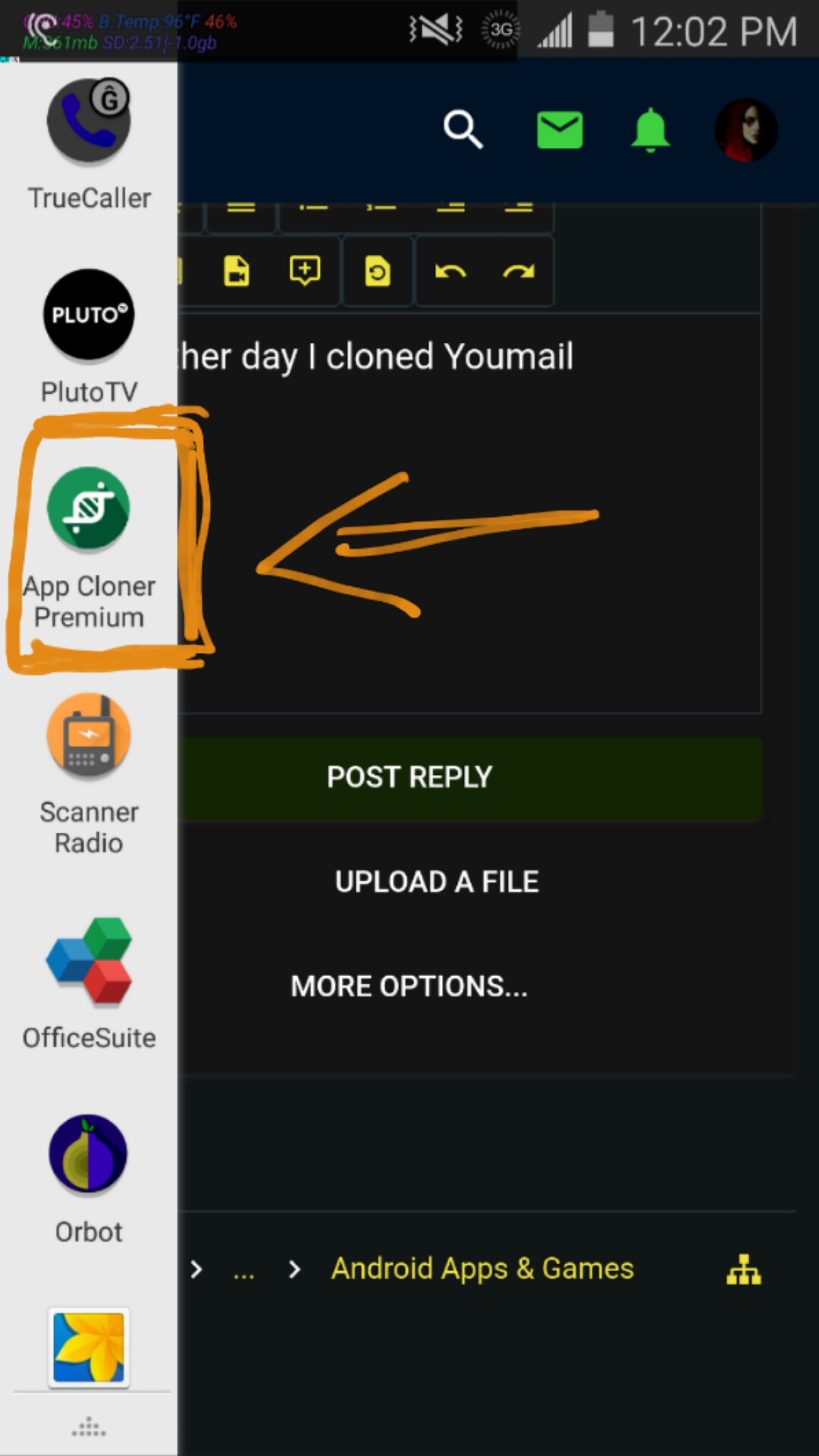This screenshot has width=819, height=1456.
Task: Tap the insert quote toolbar icon
Action: click(305, 271)
